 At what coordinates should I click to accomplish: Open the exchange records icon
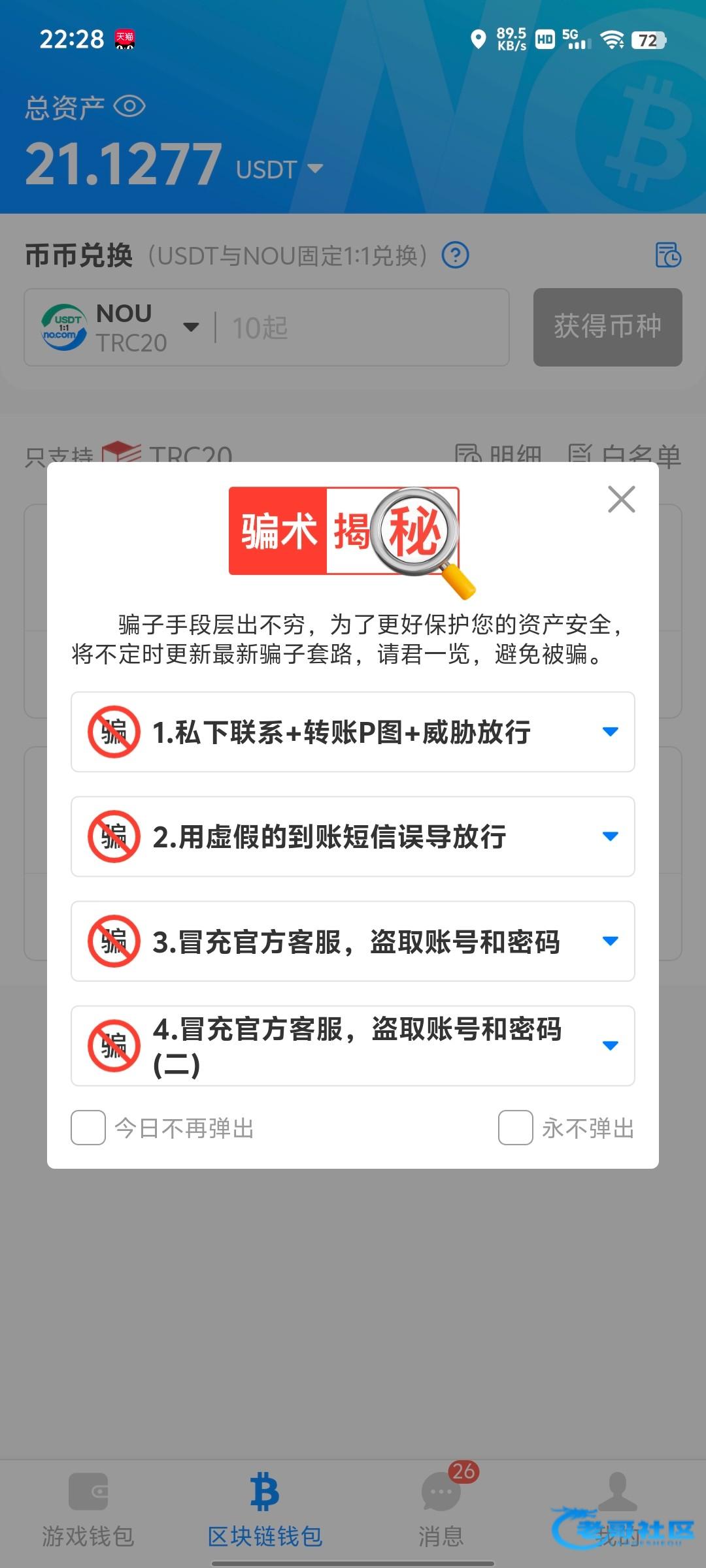click(668, 255)
